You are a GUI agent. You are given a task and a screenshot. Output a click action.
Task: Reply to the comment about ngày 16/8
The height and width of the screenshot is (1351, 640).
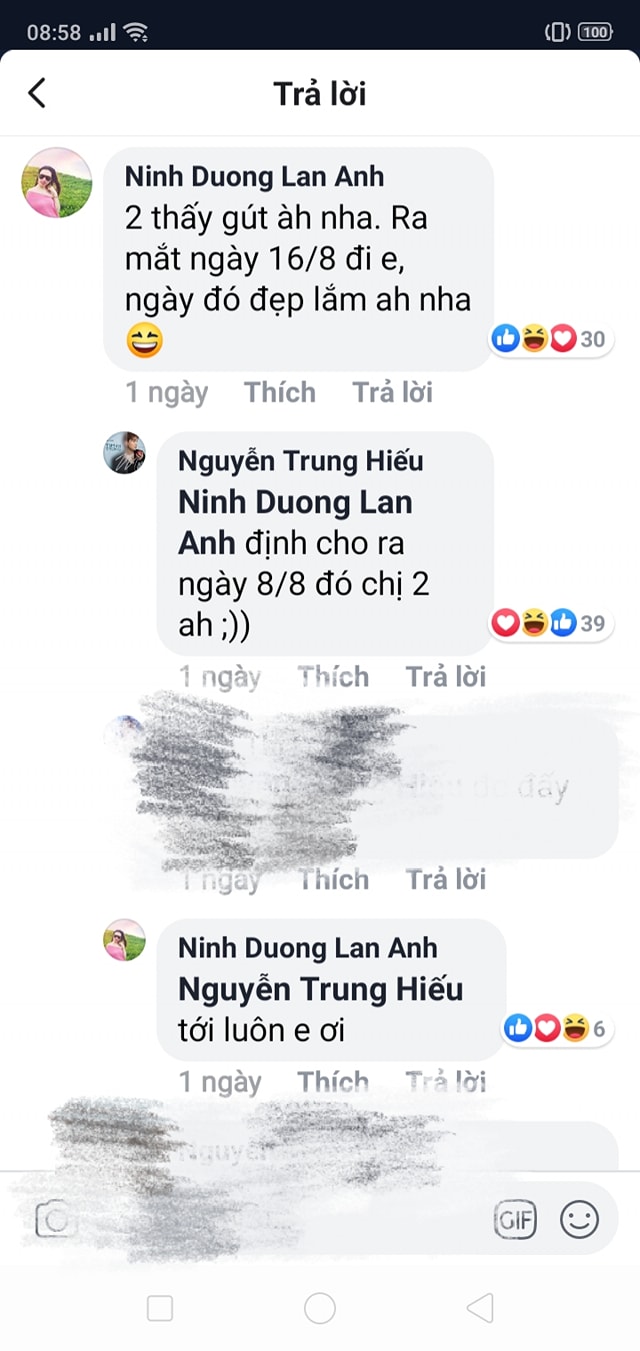[392, 393]
